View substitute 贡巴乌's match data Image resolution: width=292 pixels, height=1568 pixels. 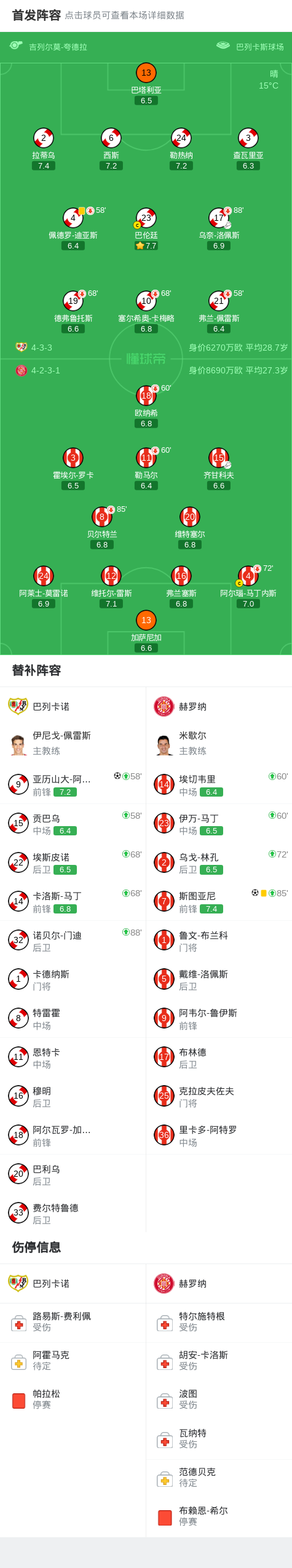(73, 824)
